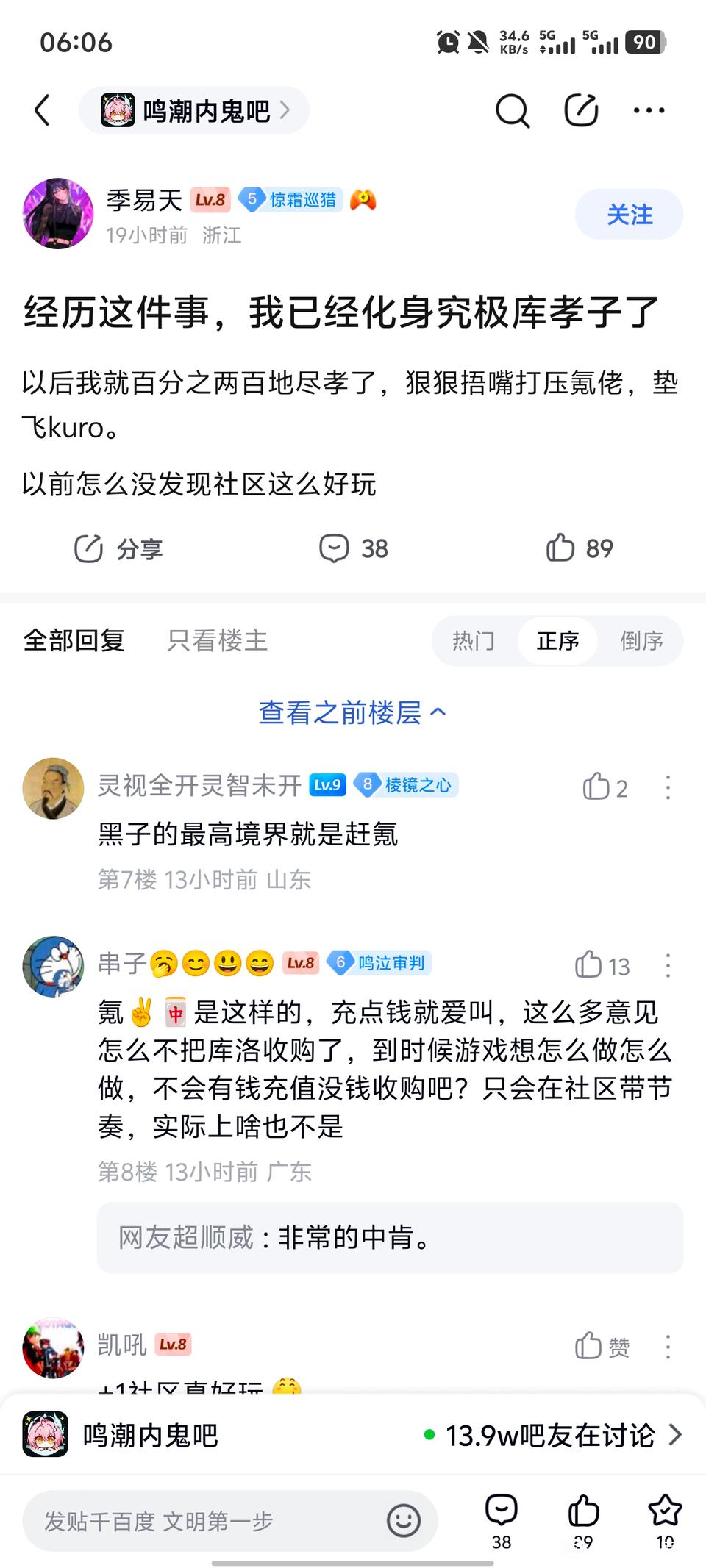706x1568 pixels.
Task: Tap the comment icon showing 38 under the post
Action: tap(353, 548)
